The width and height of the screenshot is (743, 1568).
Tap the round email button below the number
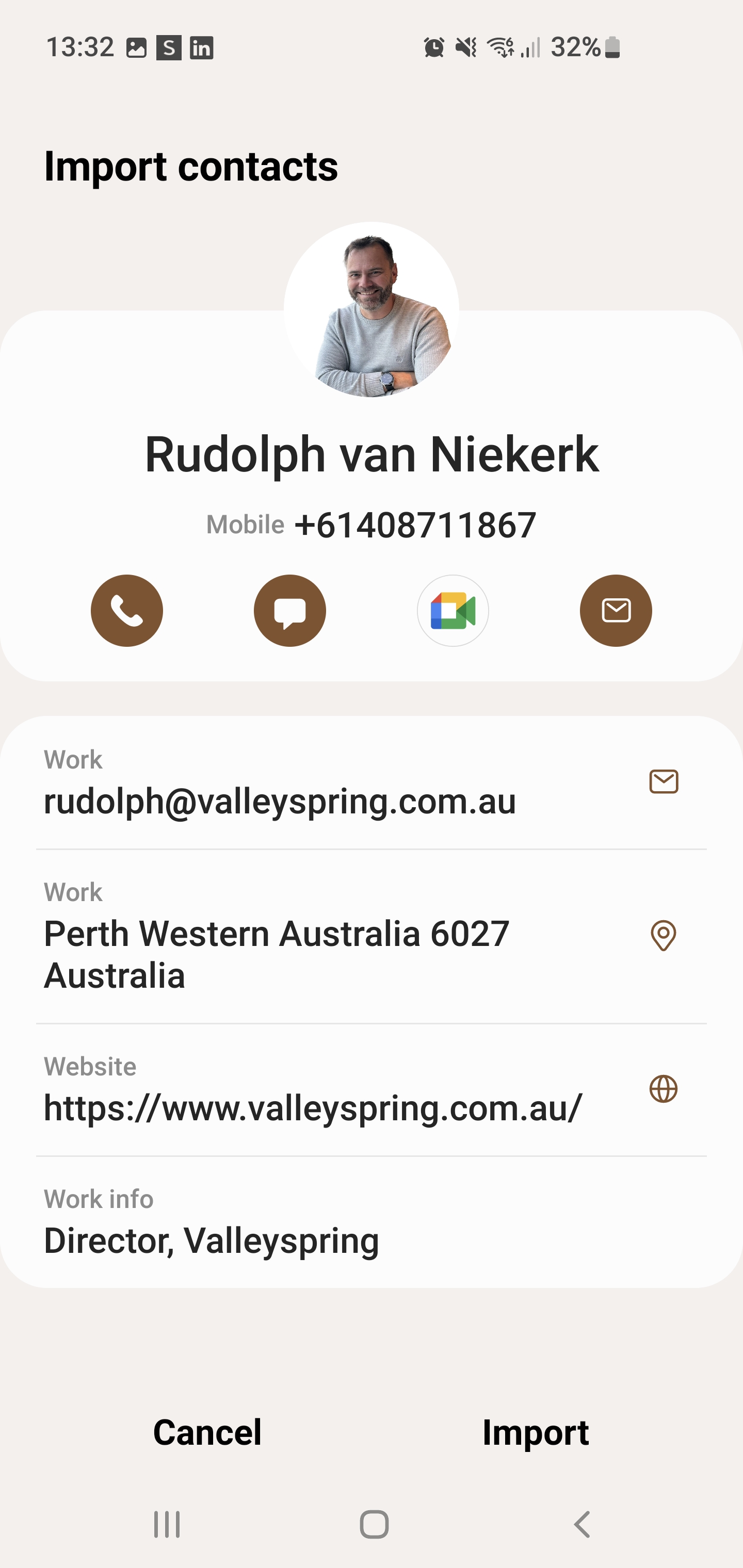(x=616, y=611)
